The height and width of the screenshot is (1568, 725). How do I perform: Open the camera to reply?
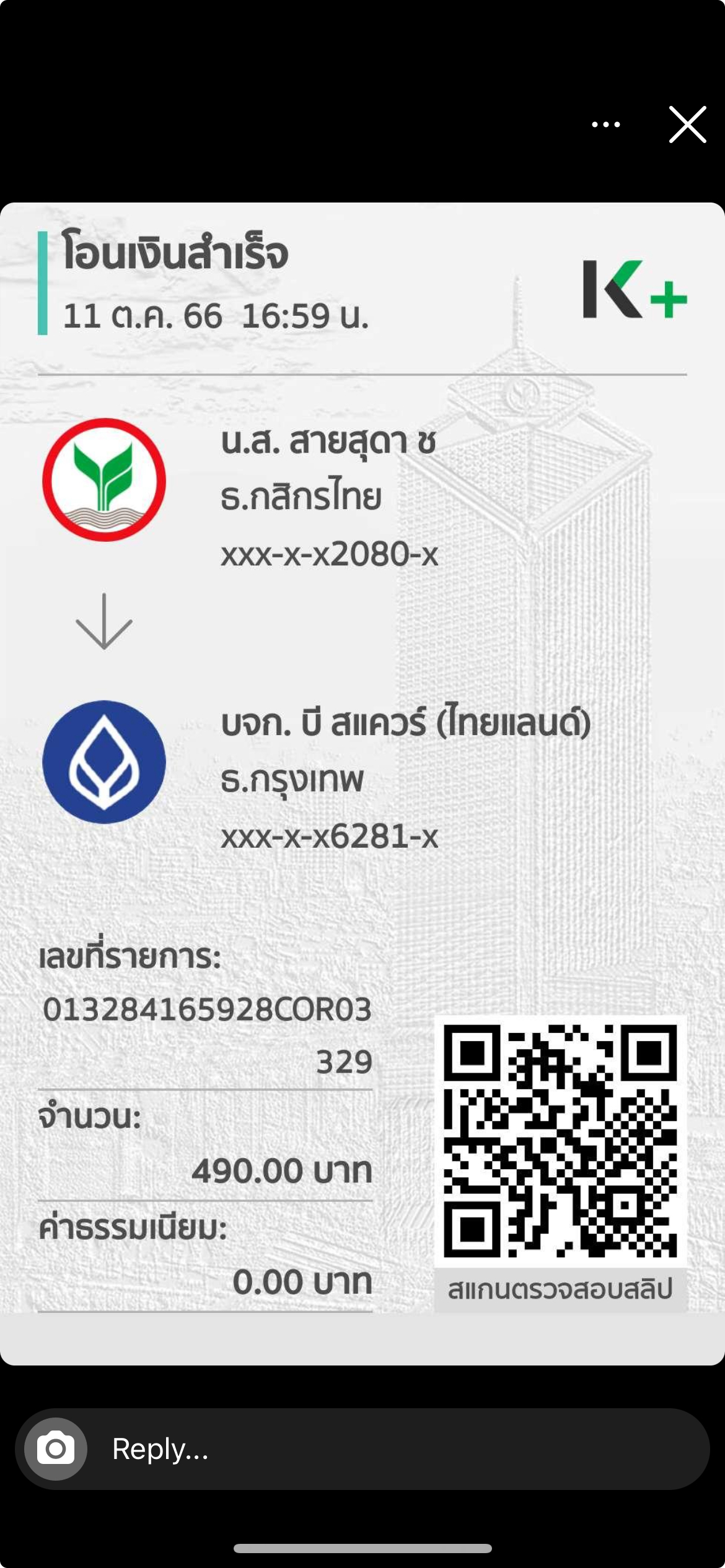[56, 1449]
